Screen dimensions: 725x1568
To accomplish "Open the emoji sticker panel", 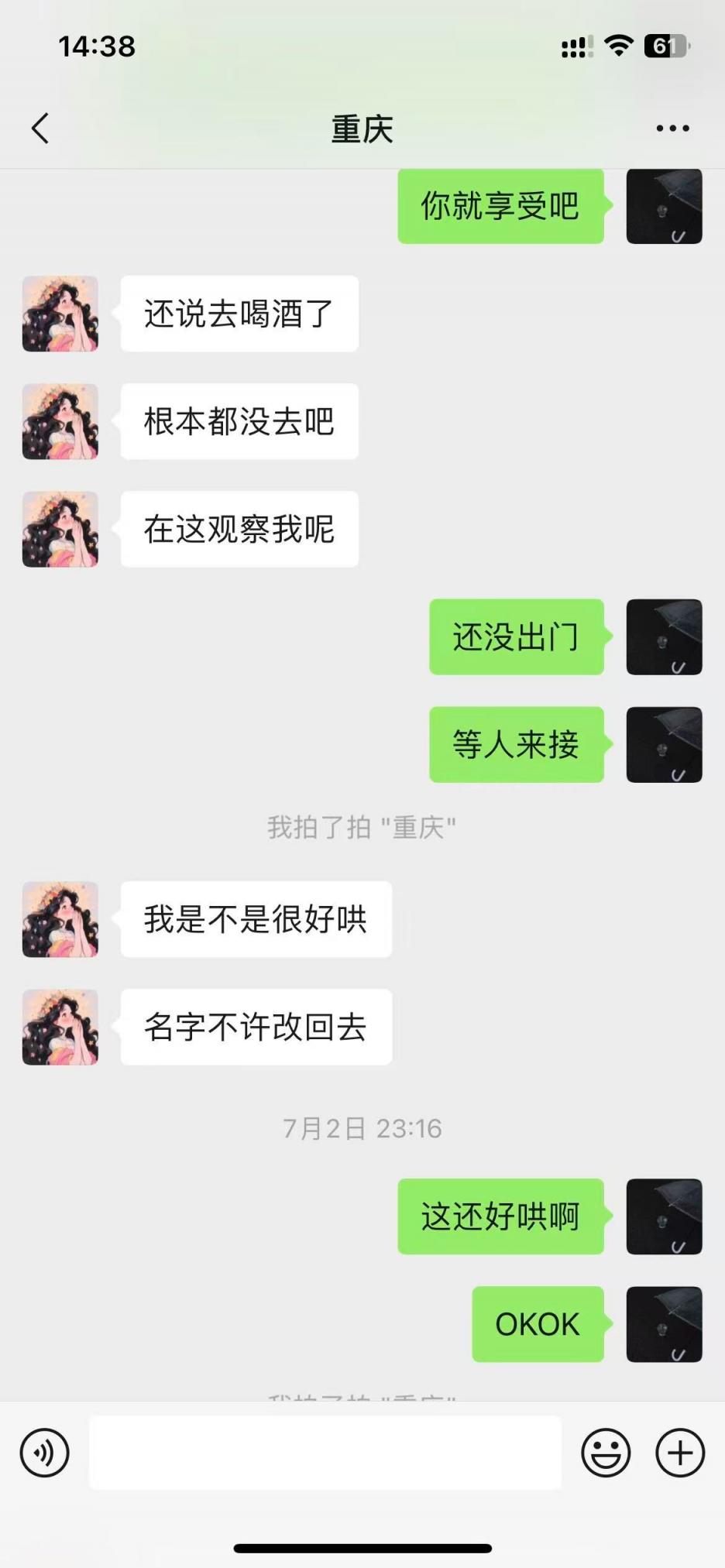I will click(606, 1453).
